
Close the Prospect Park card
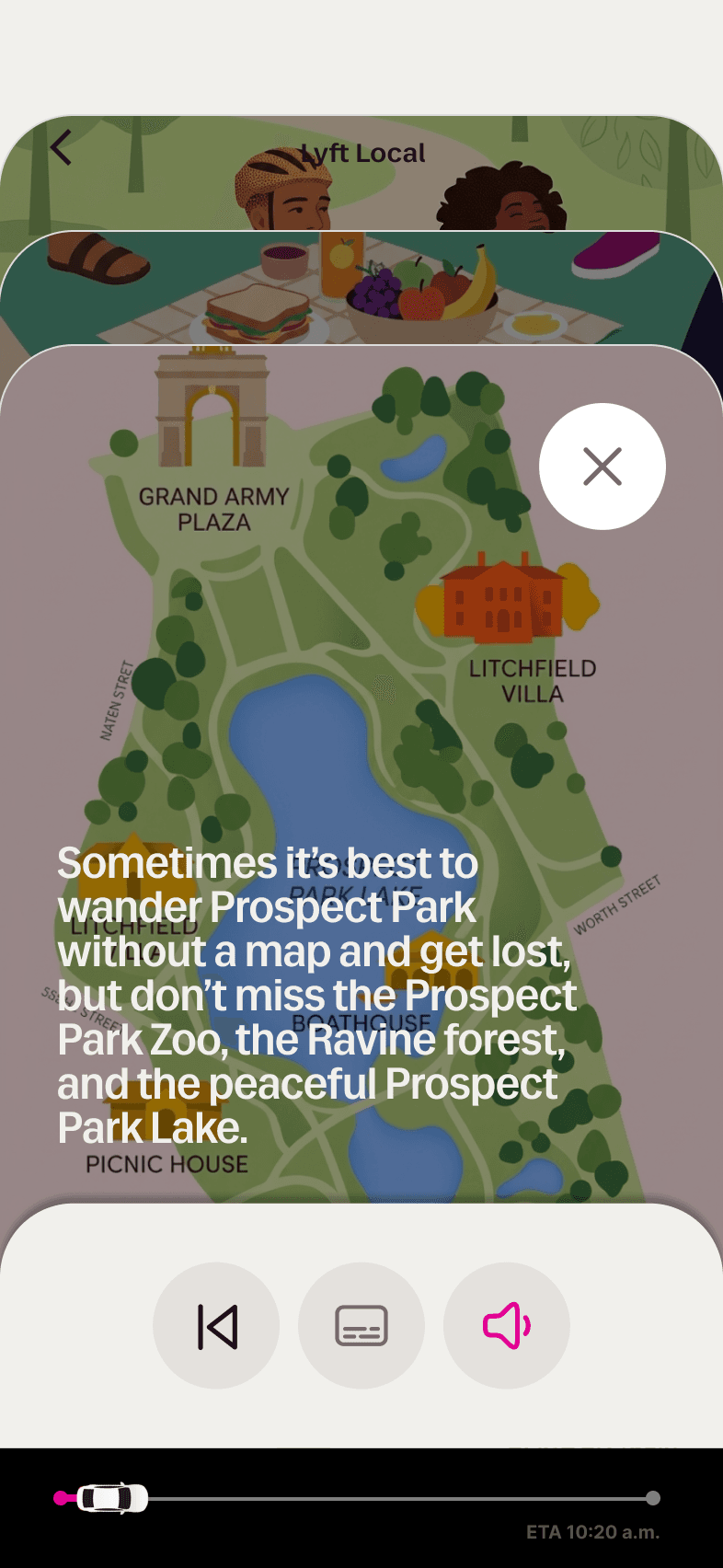click(x=602, y=467)
